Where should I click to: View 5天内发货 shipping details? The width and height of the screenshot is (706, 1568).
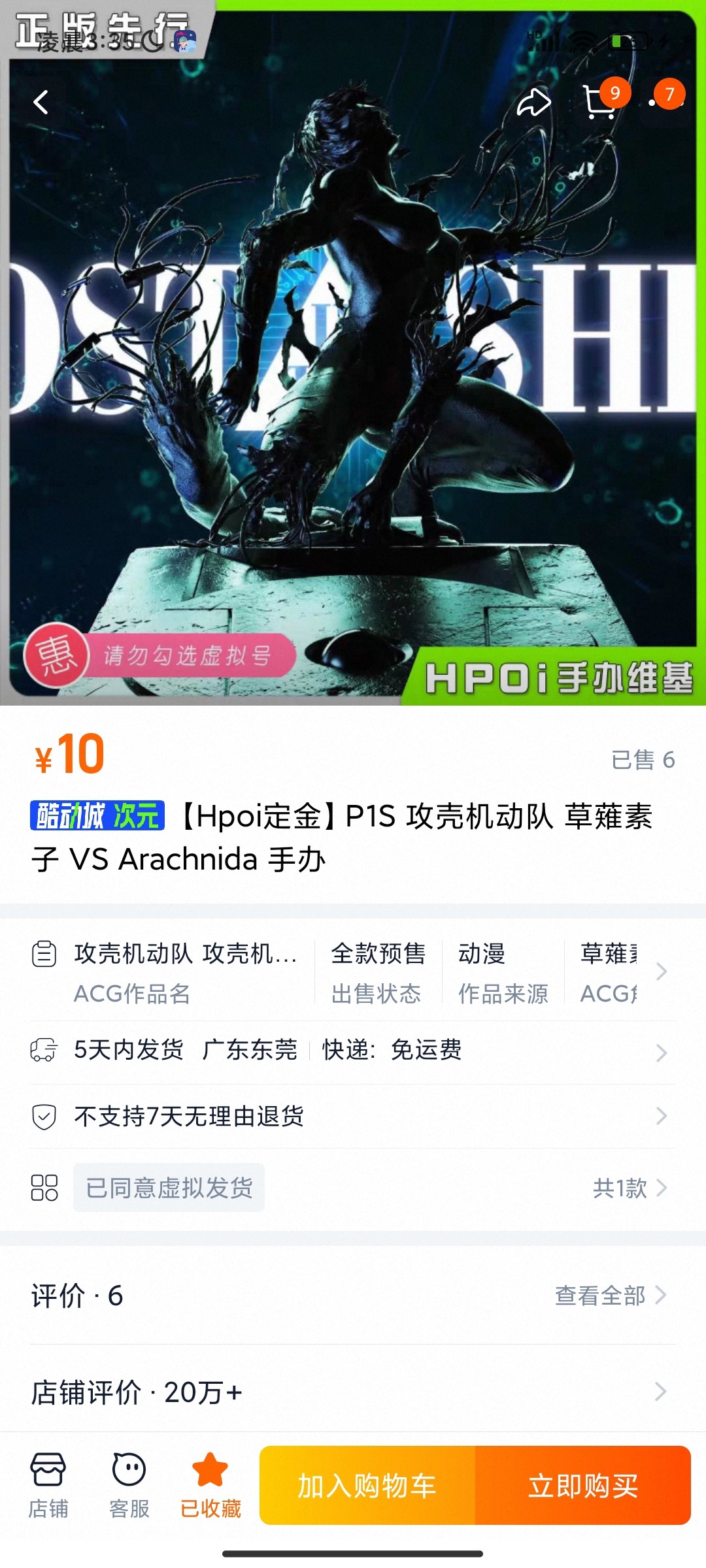pyautogui.click(x=353, y=1051)
